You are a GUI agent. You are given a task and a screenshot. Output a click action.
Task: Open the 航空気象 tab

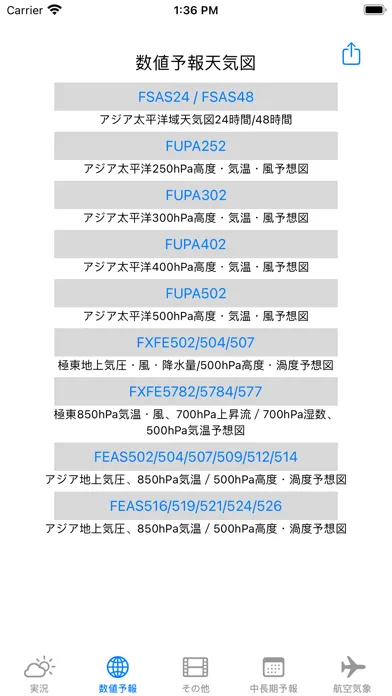tap(352, 675)
